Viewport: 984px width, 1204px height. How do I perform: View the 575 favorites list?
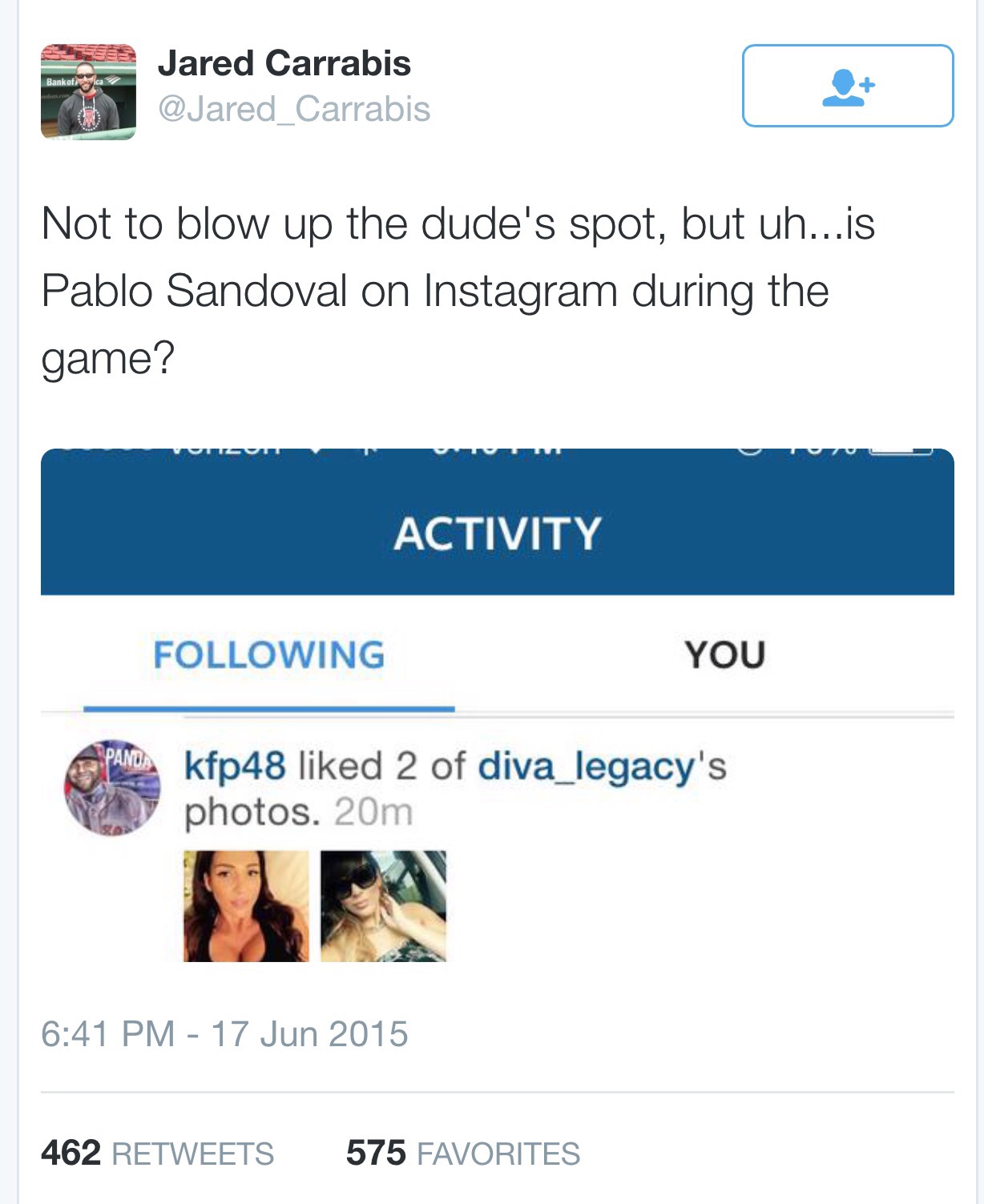click(463, 1154)
